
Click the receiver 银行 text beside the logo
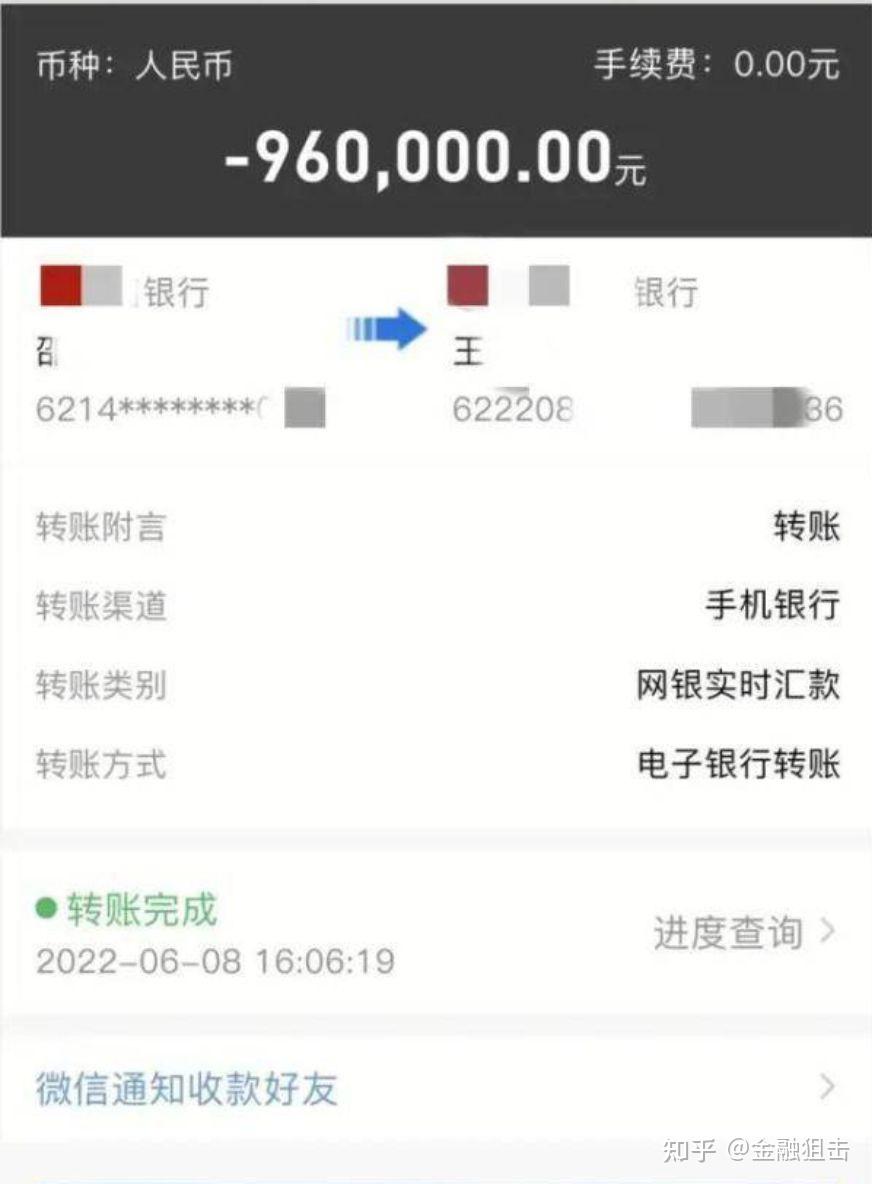(666, 291)
